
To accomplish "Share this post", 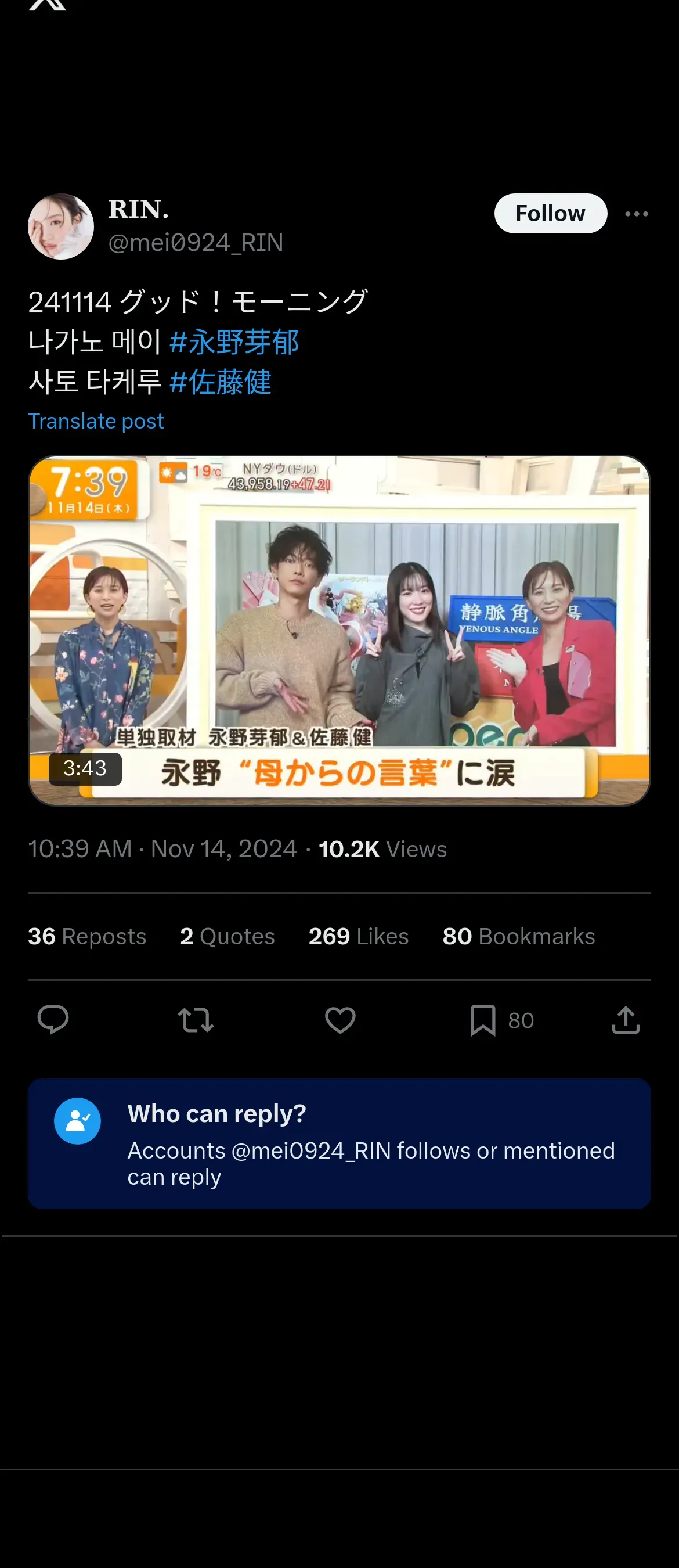I will click(x=626, y=1020).
